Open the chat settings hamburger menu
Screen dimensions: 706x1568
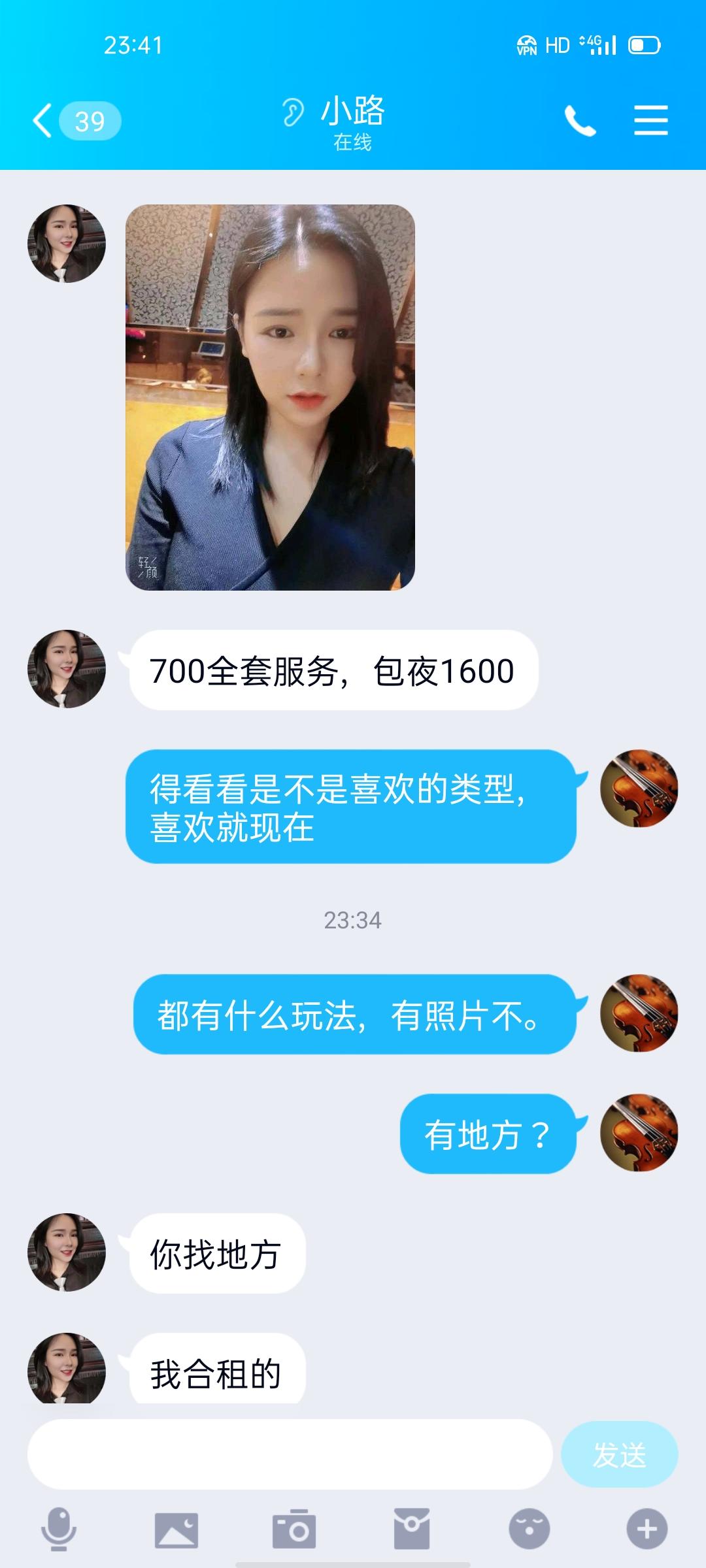coord(651,120)
